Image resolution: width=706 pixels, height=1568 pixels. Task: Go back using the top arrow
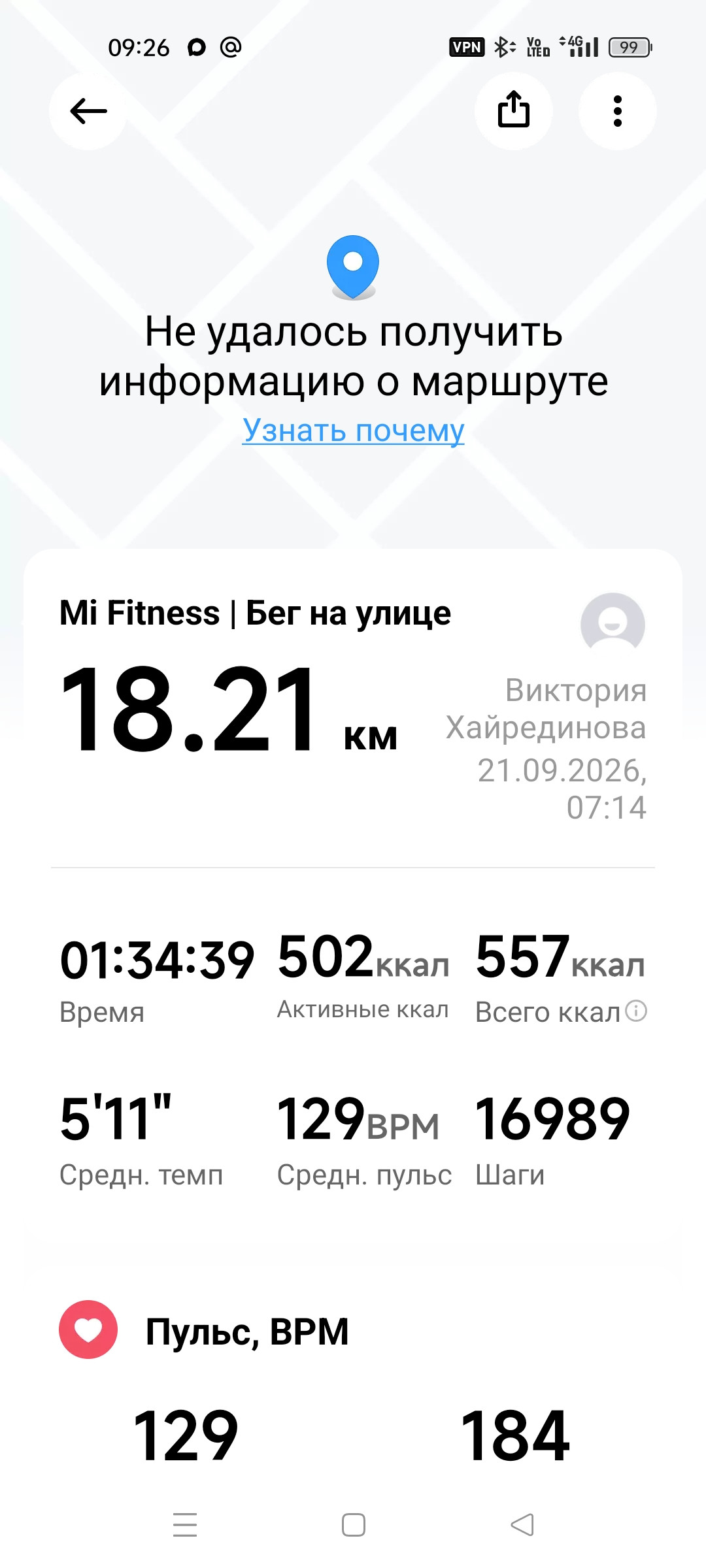point(88,111)
